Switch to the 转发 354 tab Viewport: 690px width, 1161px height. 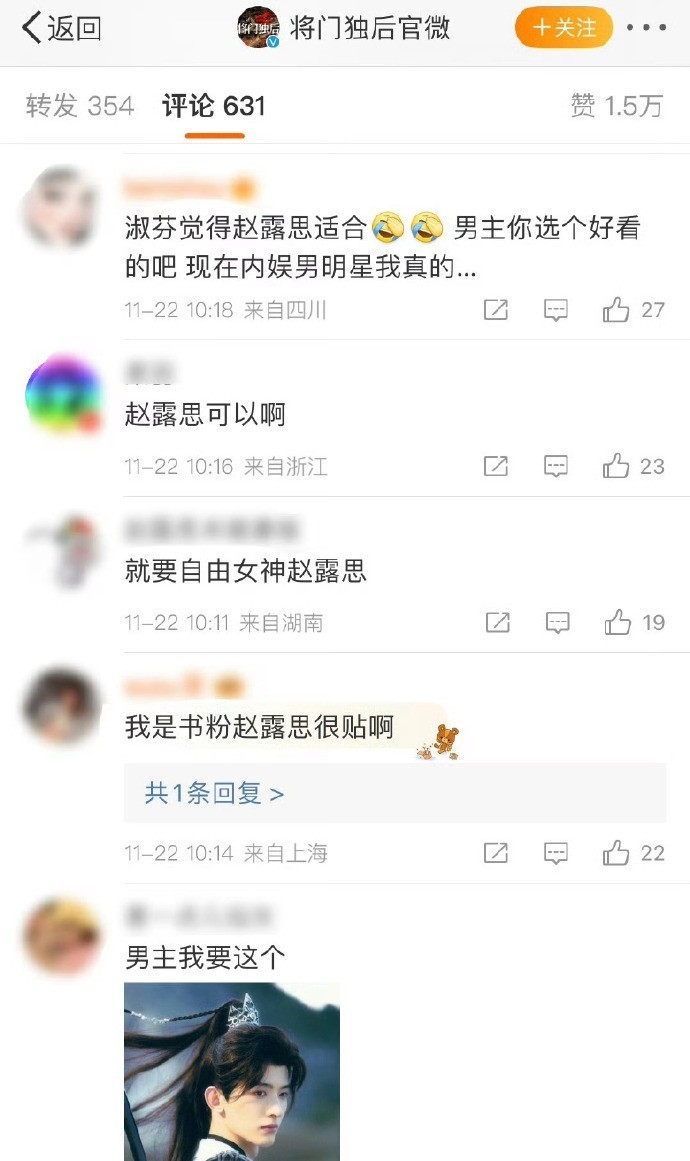(80, 106)
